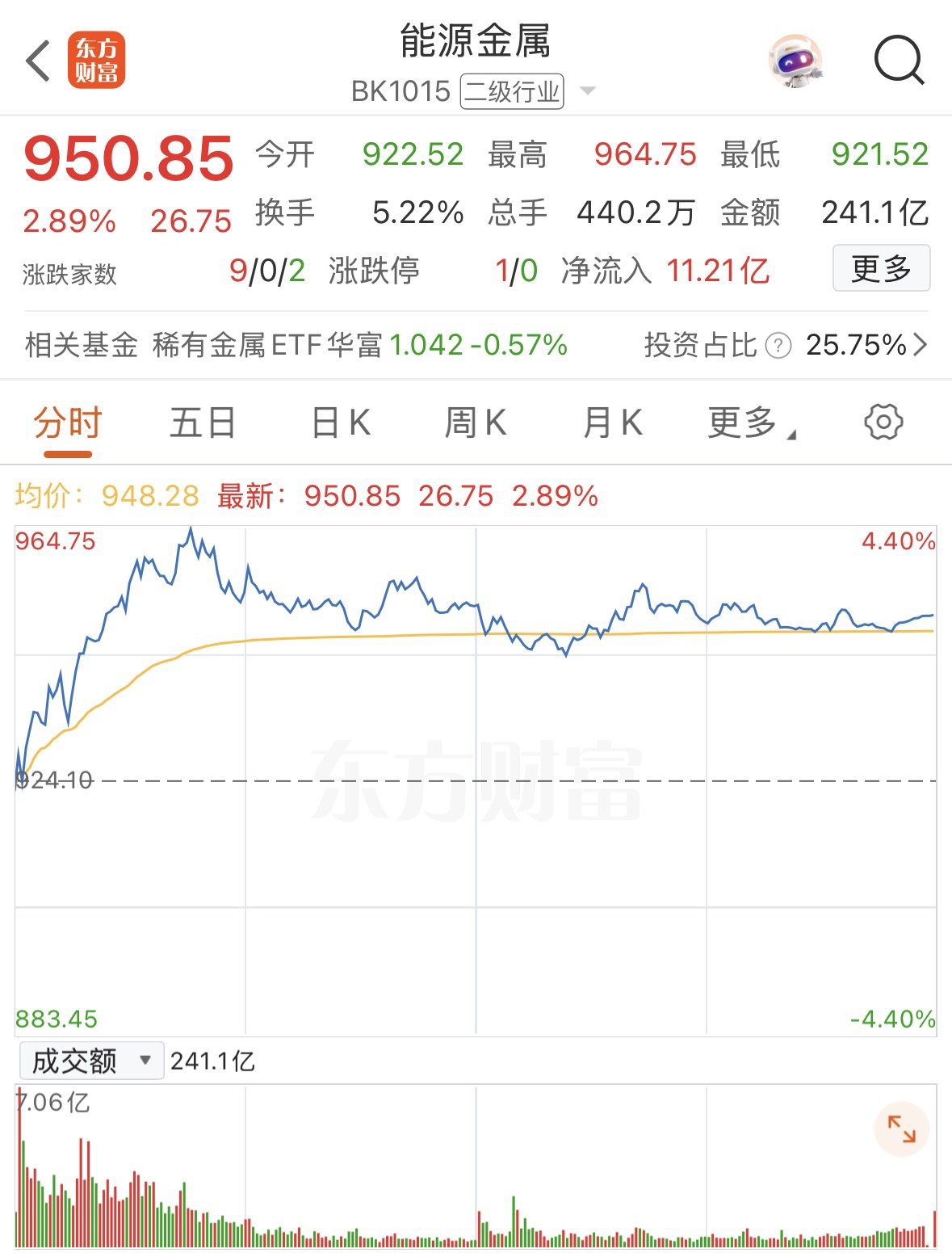Switch to the 月K chart tab
Screen dimensions: 952x1253
[612, 423]
